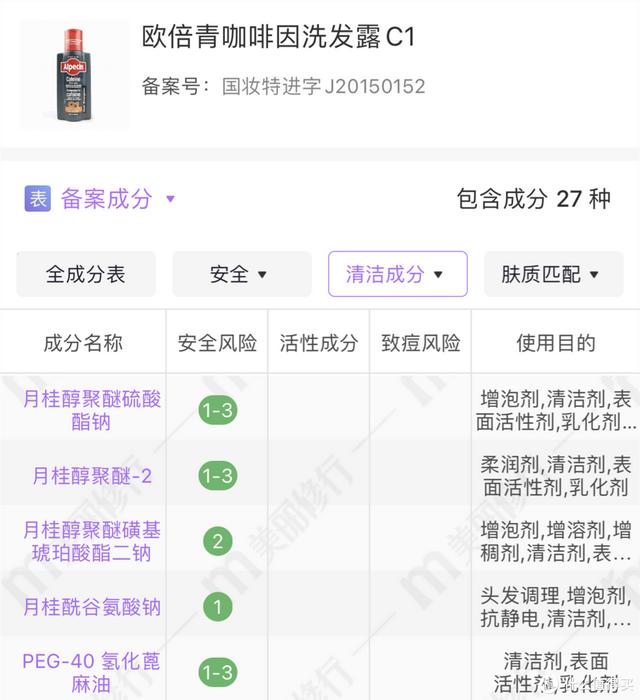Image resolution: width=640 pixels, height=700 pixels.
Task: Select the 全成分表 filter
Action: tap(86, 274)
